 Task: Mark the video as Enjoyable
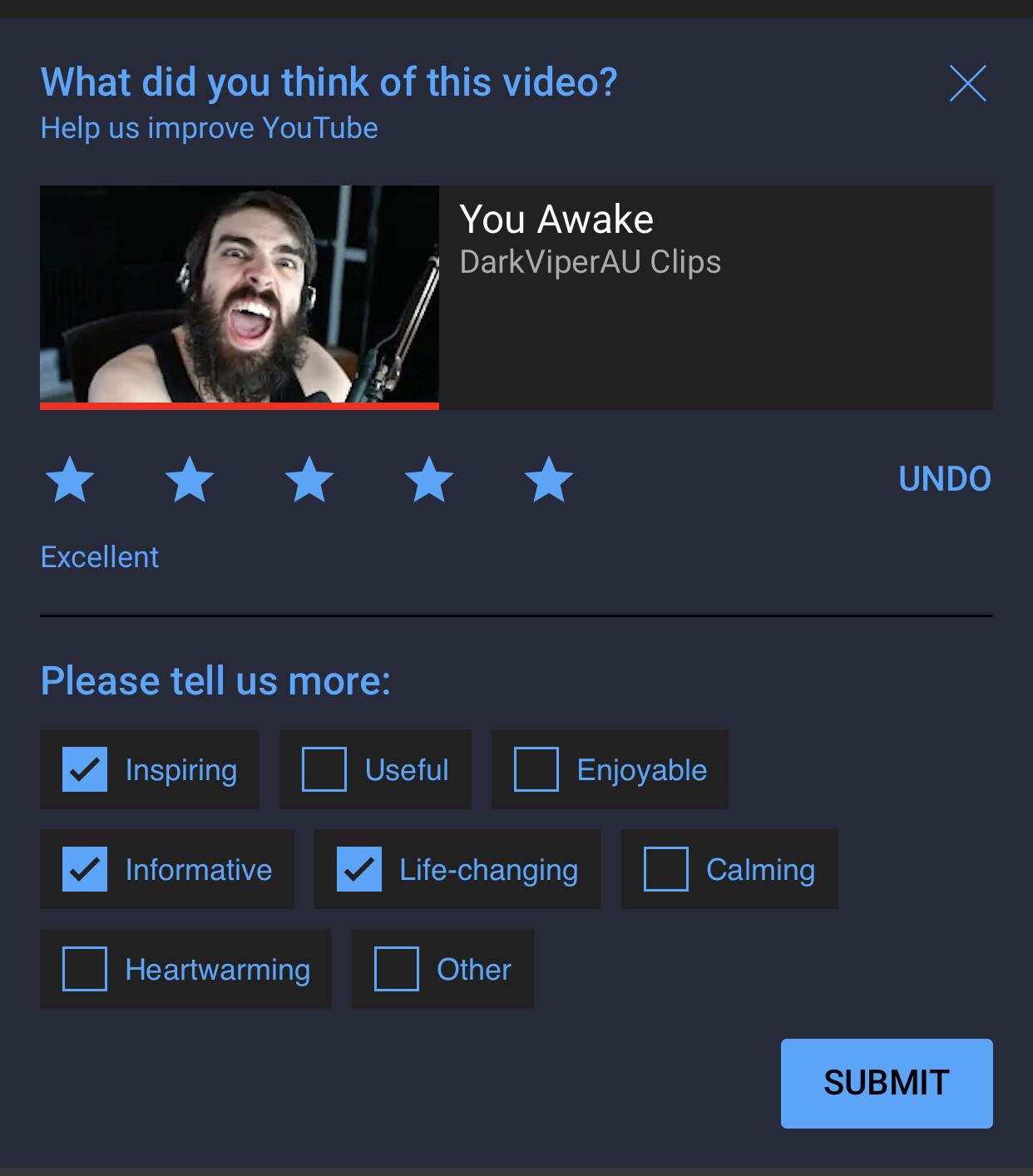pyautogui.click(x=536, y=769)
